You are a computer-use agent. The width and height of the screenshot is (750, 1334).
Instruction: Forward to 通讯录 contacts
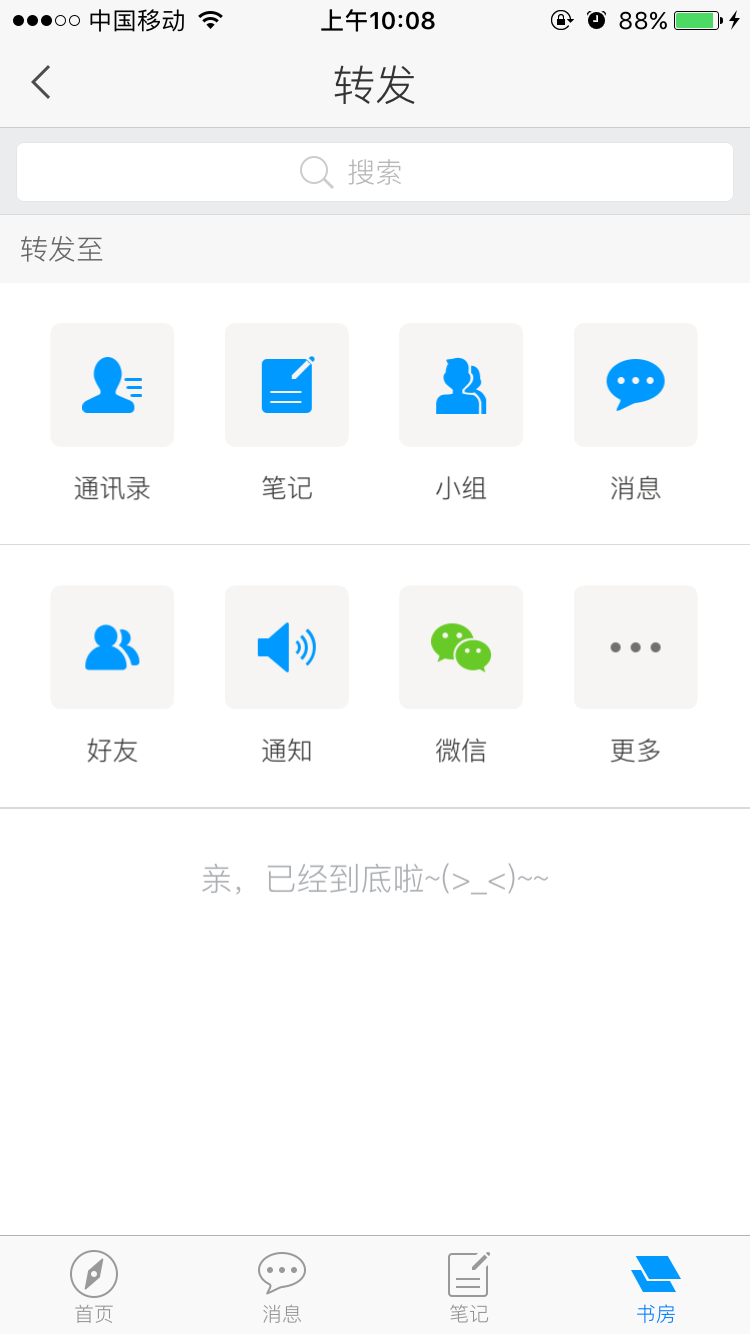tap(112, 386)
